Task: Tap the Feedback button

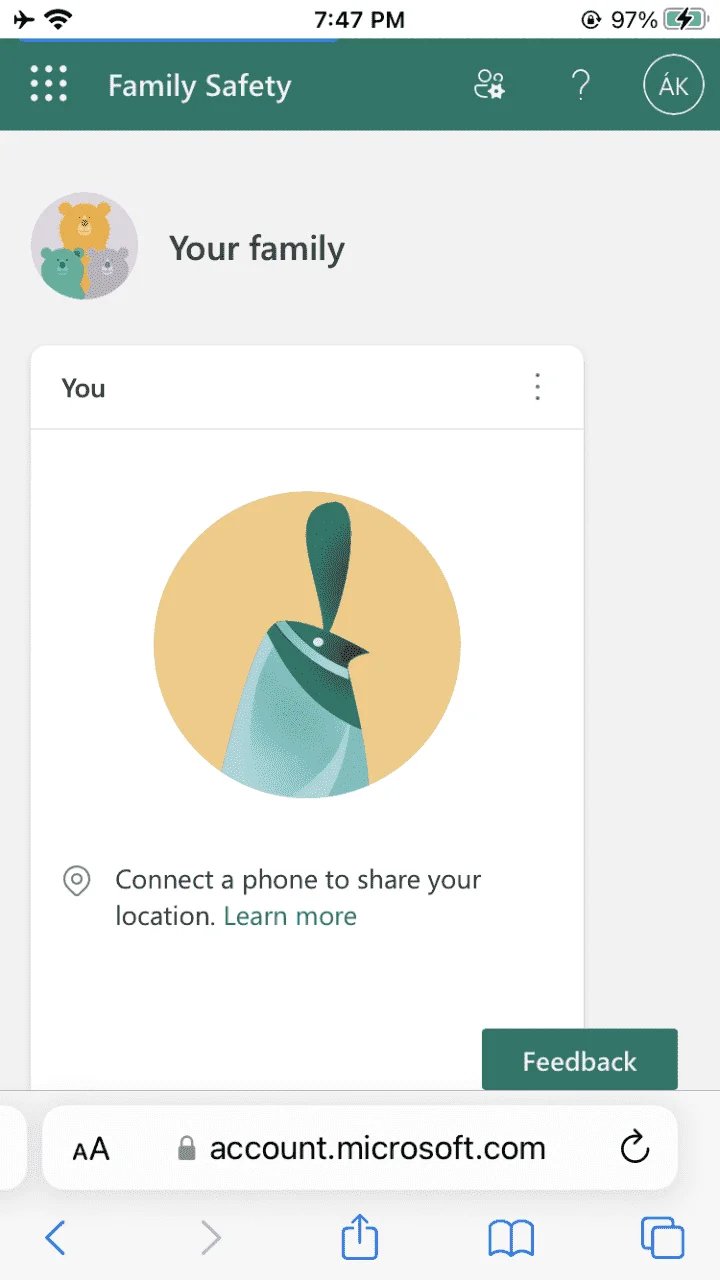Action: 580,1060
